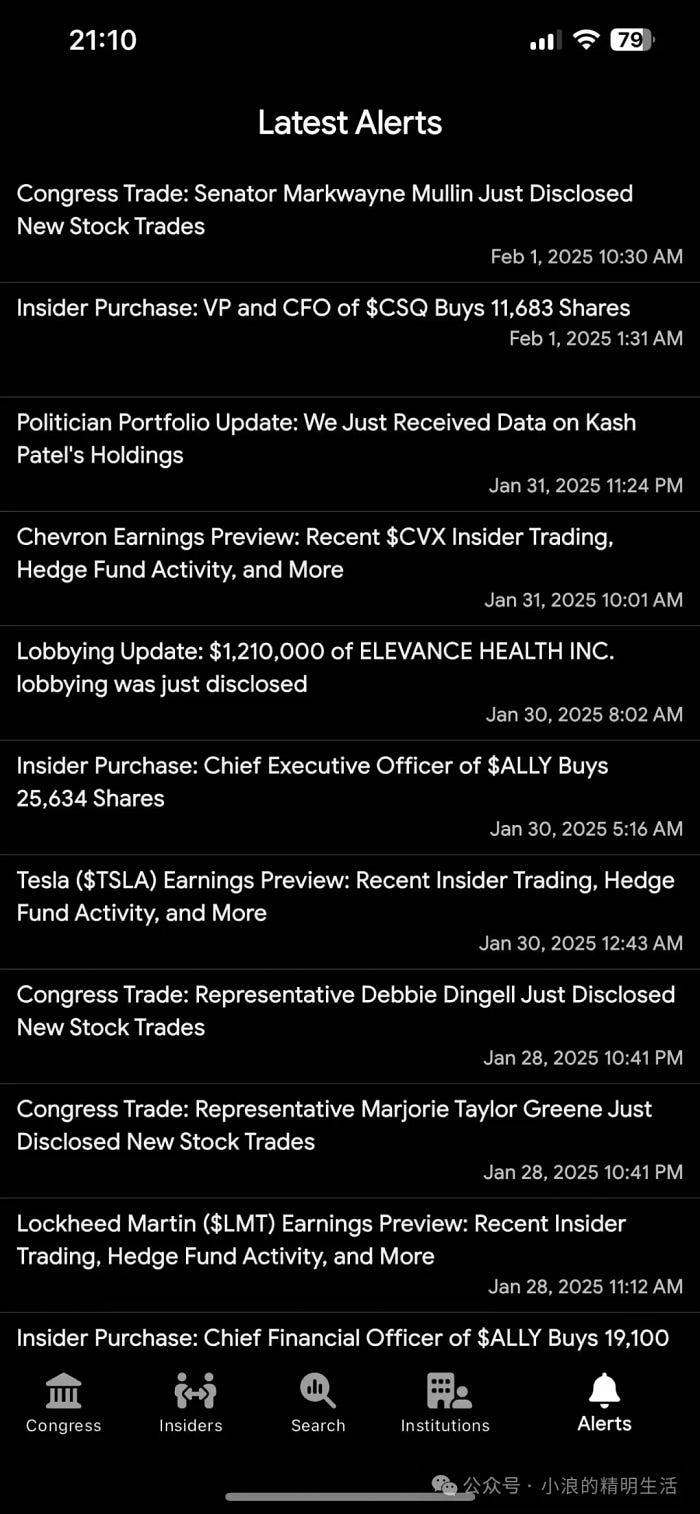Image resolution: width=700 pixels, height=1514 pixels.
Task: Open the $CSQ insider purchase alert
Action: tap(350, 339)
